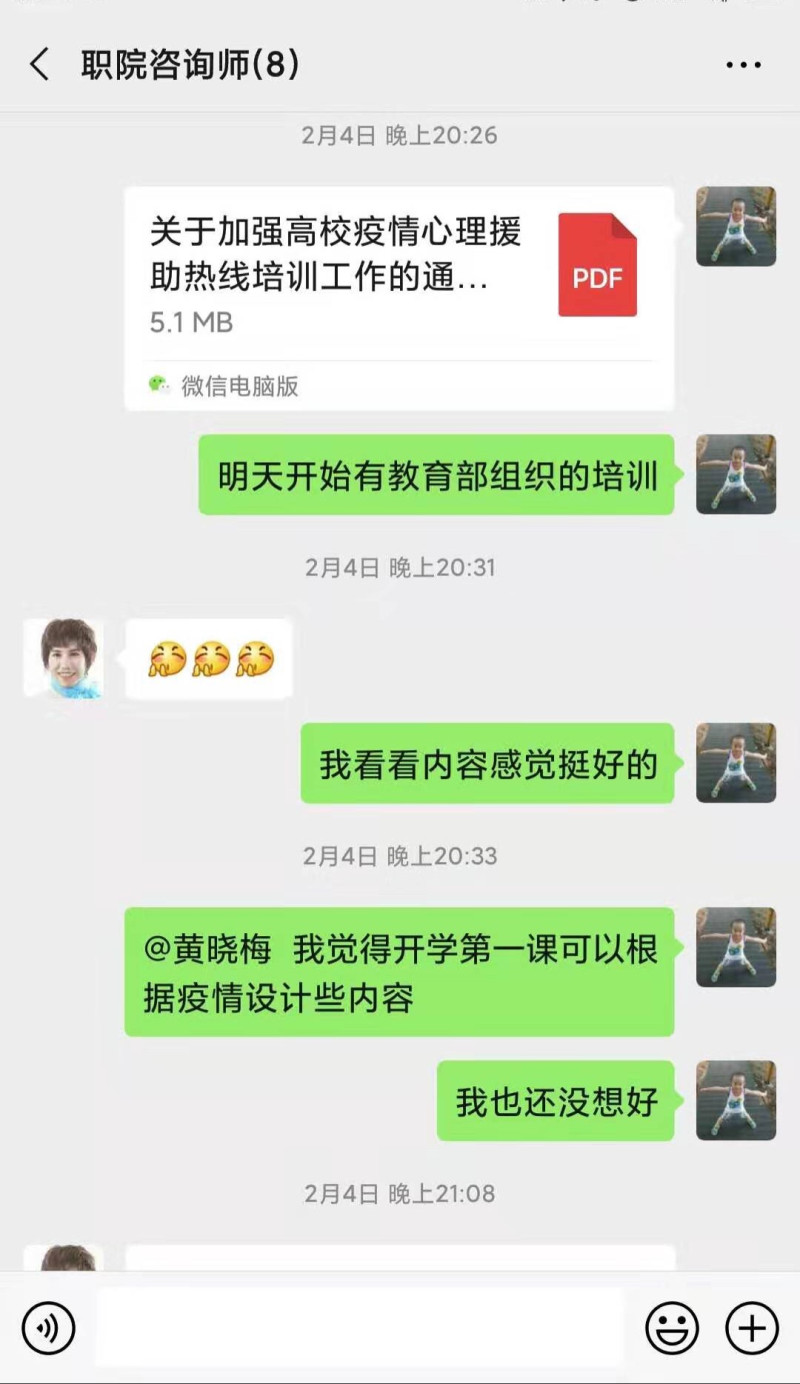Tap sender avatar beside the PDF file
Viewport: 800px width, 1384px height.
click(x=736, y=226)
